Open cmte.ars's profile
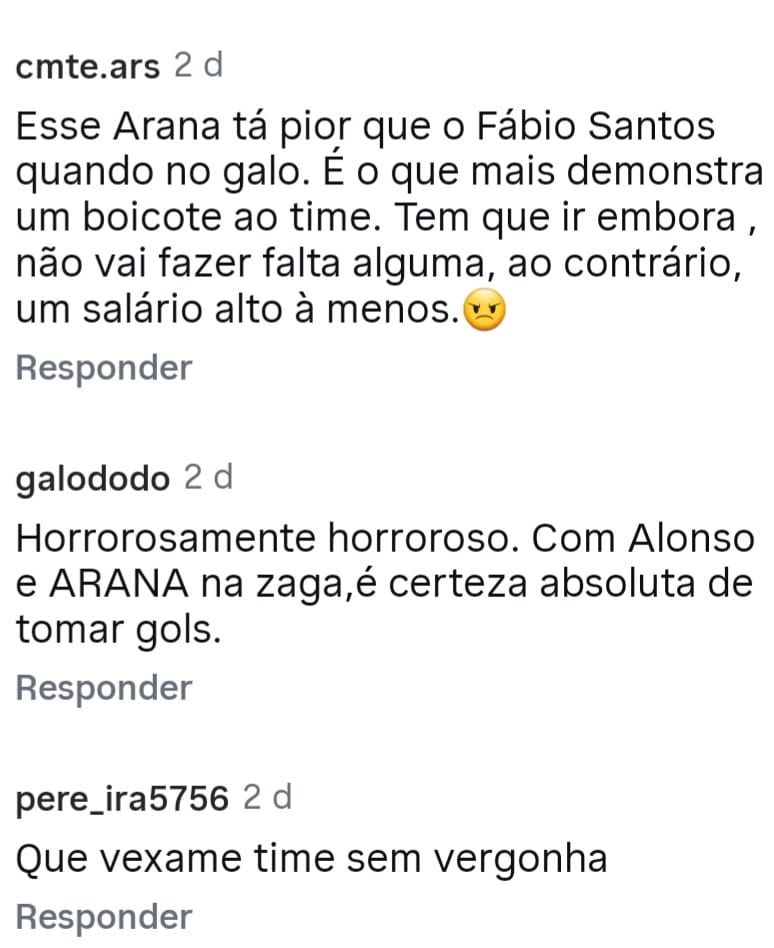The height and width of the screenshot is (948, 774). point(88,67)
